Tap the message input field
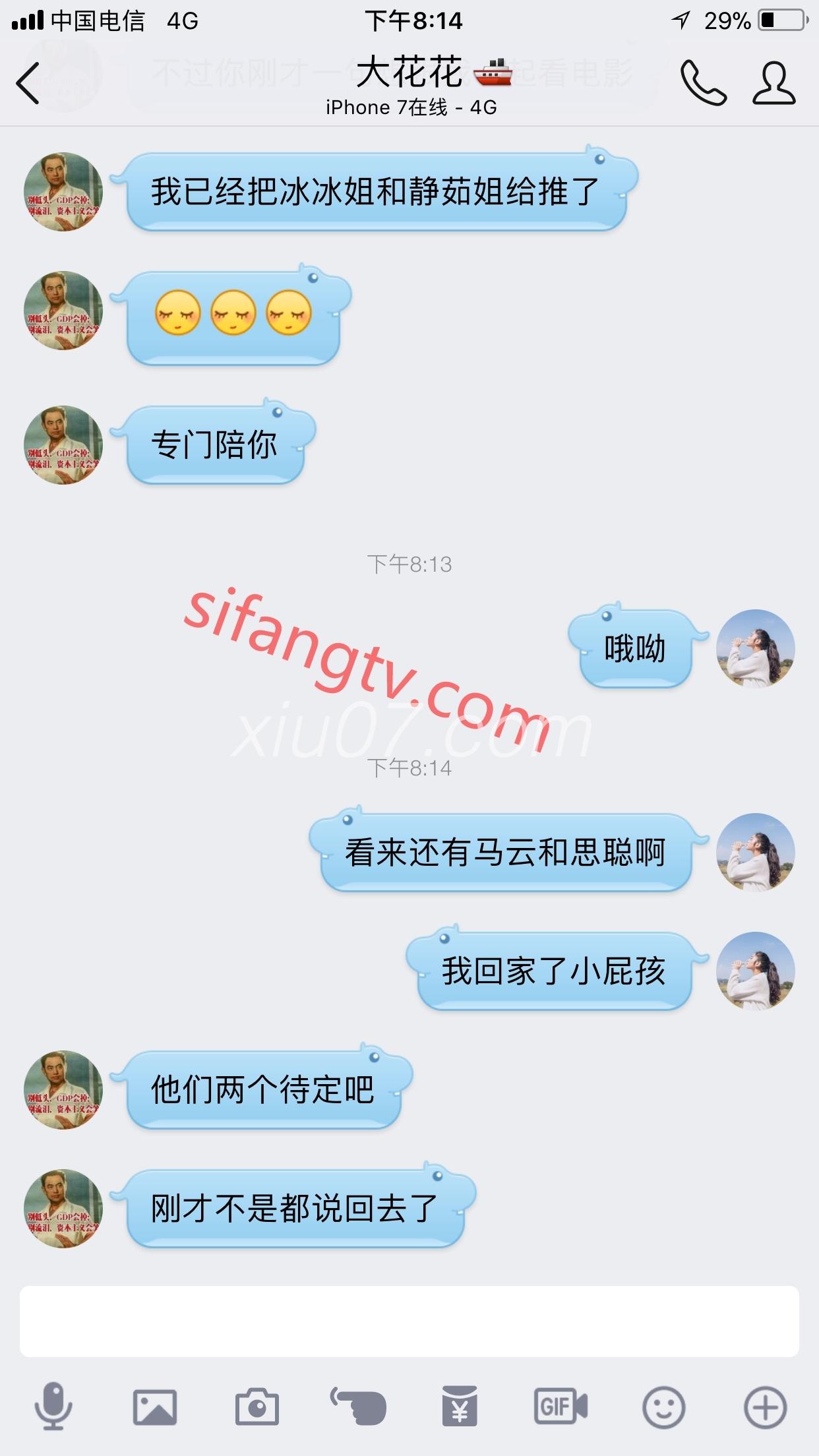 [x=409, y=1320]
